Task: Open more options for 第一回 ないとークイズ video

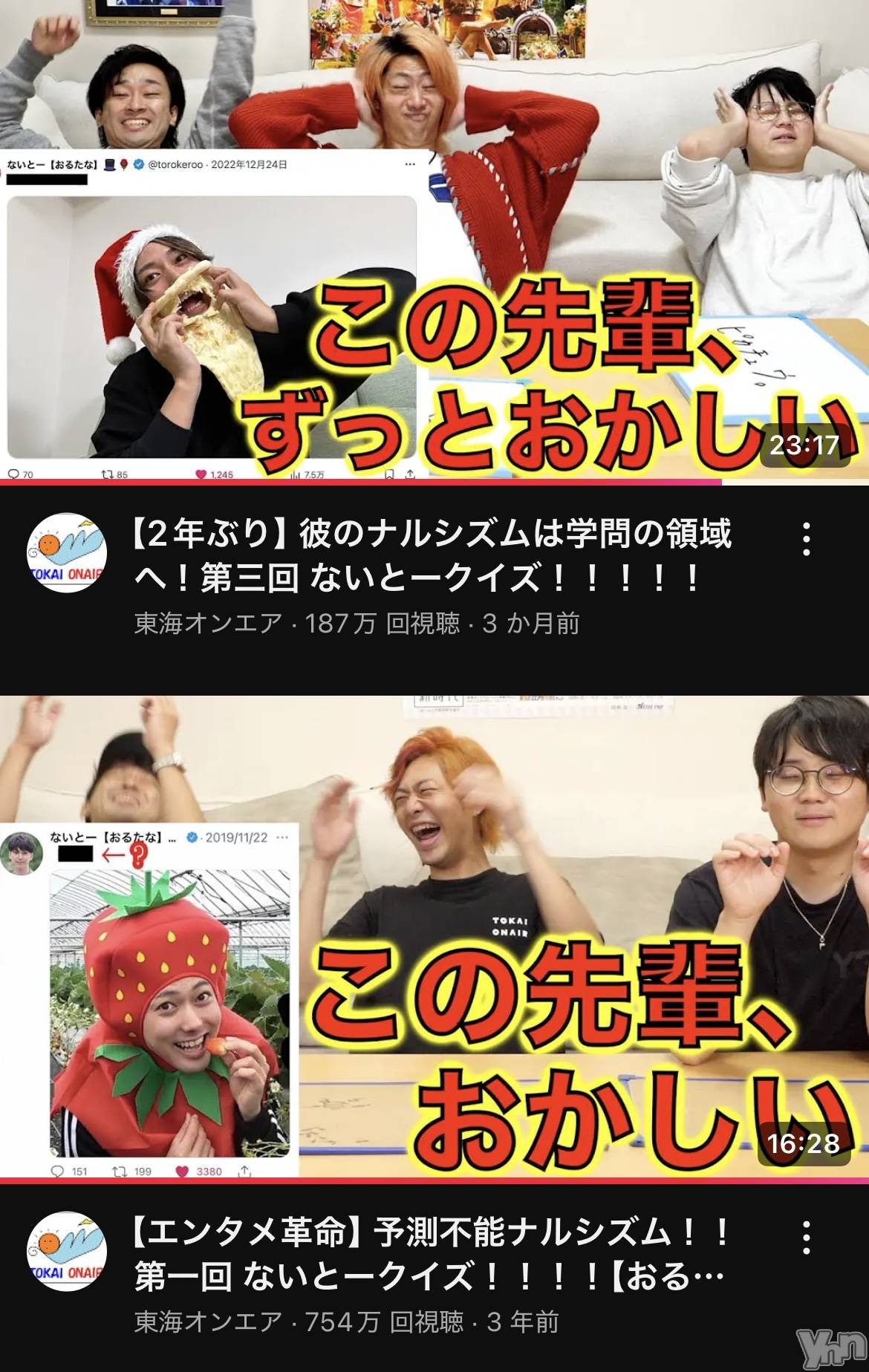Action: pos(807,1238)
